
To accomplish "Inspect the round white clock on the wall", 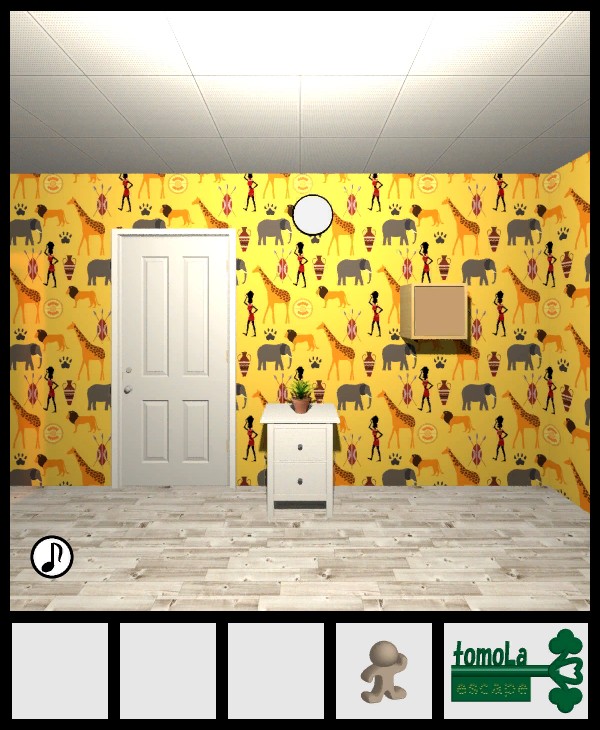I will (x=313, y=214).
